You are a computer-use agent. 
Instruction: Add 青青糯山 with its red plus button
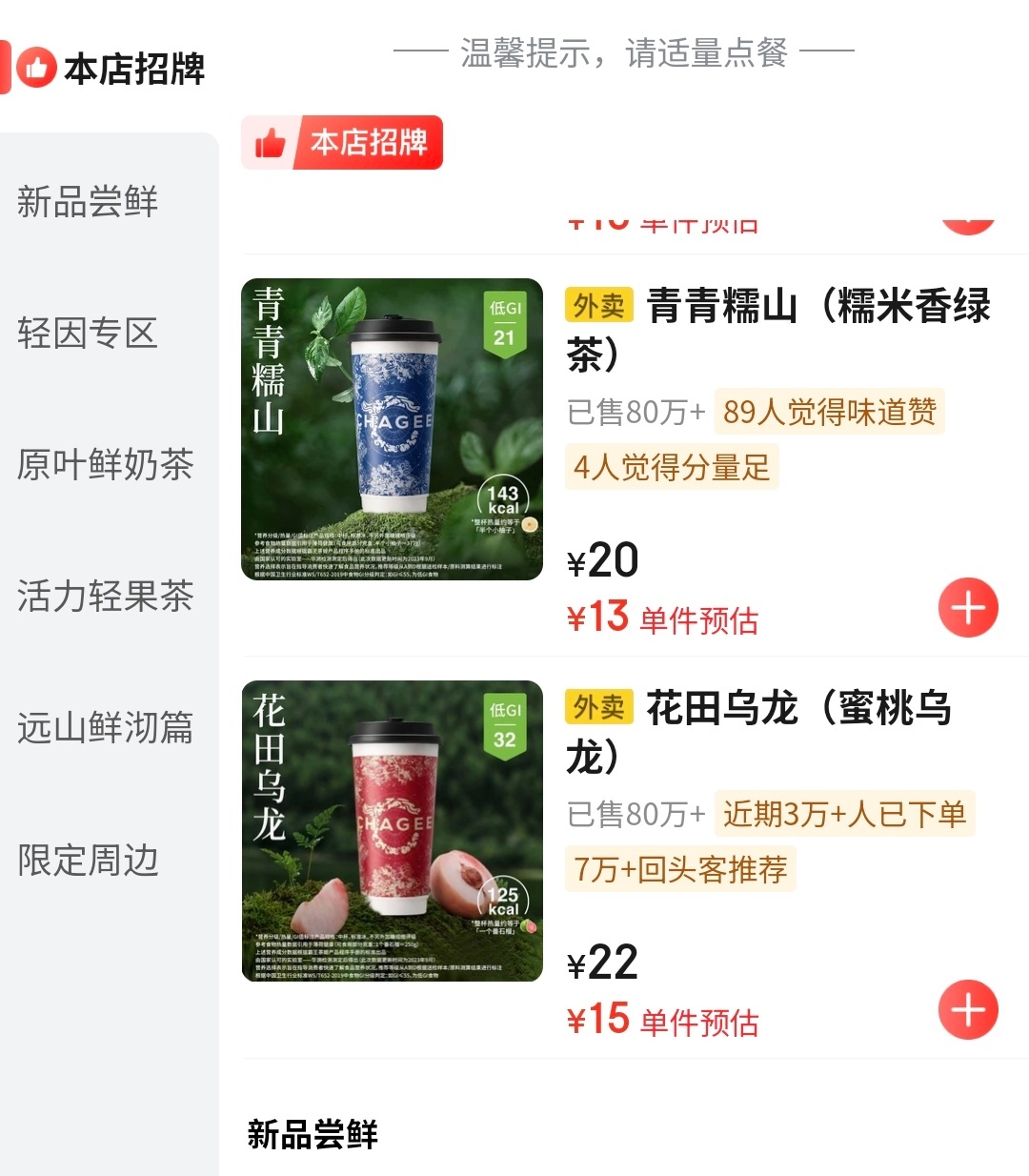click(968, 607)
